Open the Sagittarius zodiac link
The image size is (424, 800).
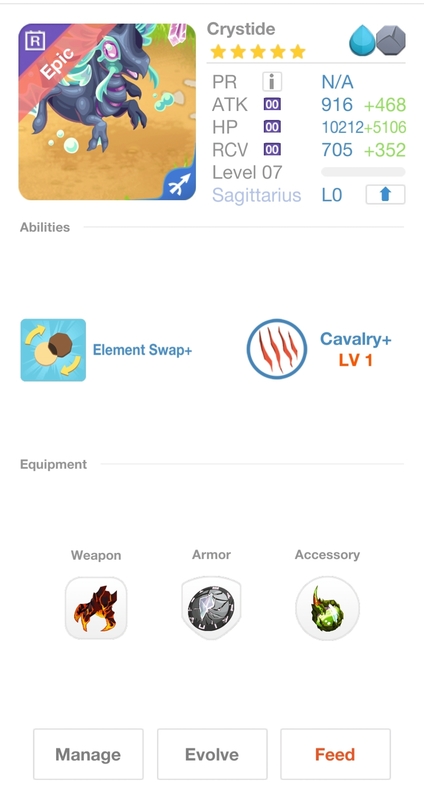256,195
